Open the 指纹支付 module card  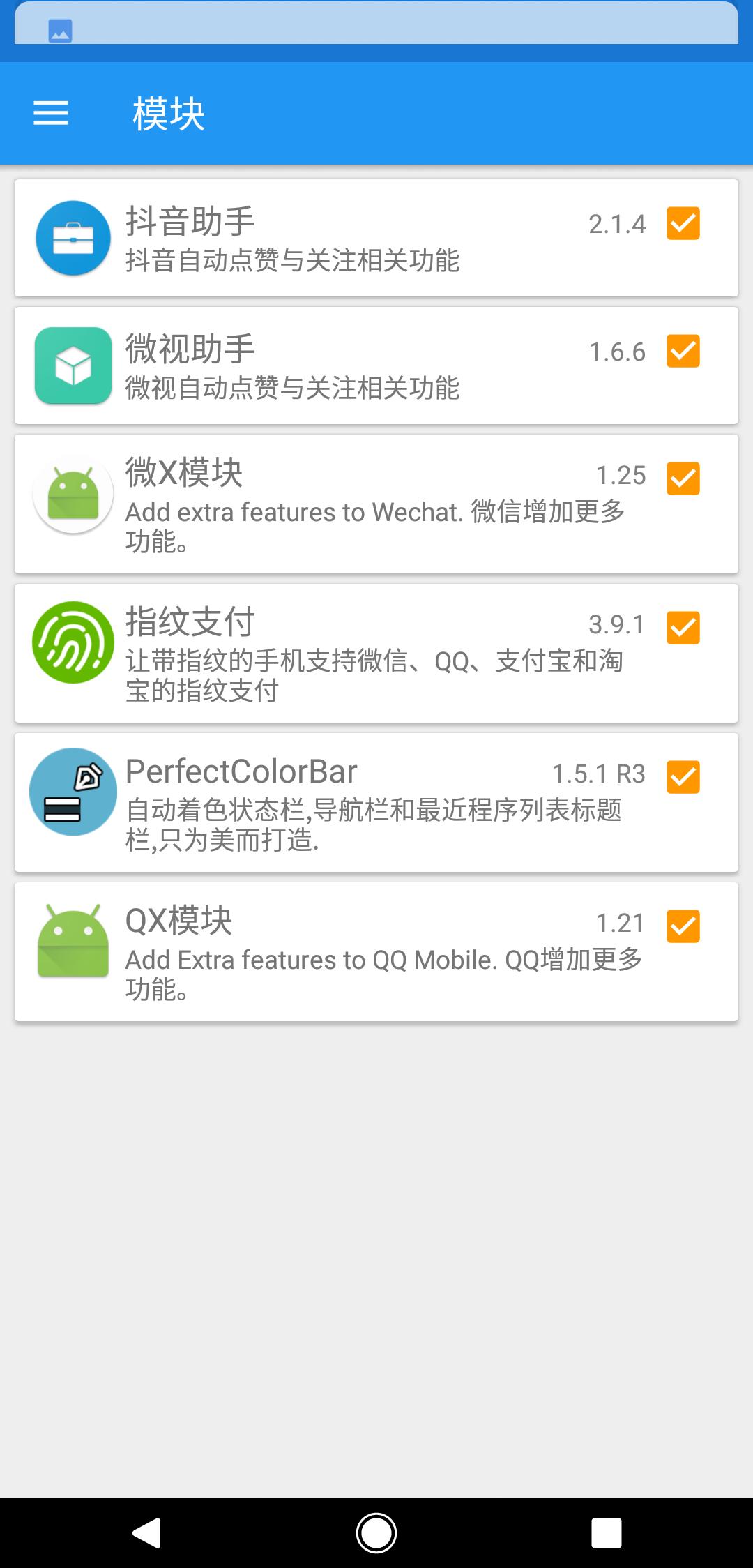click(x=376, y=653)
